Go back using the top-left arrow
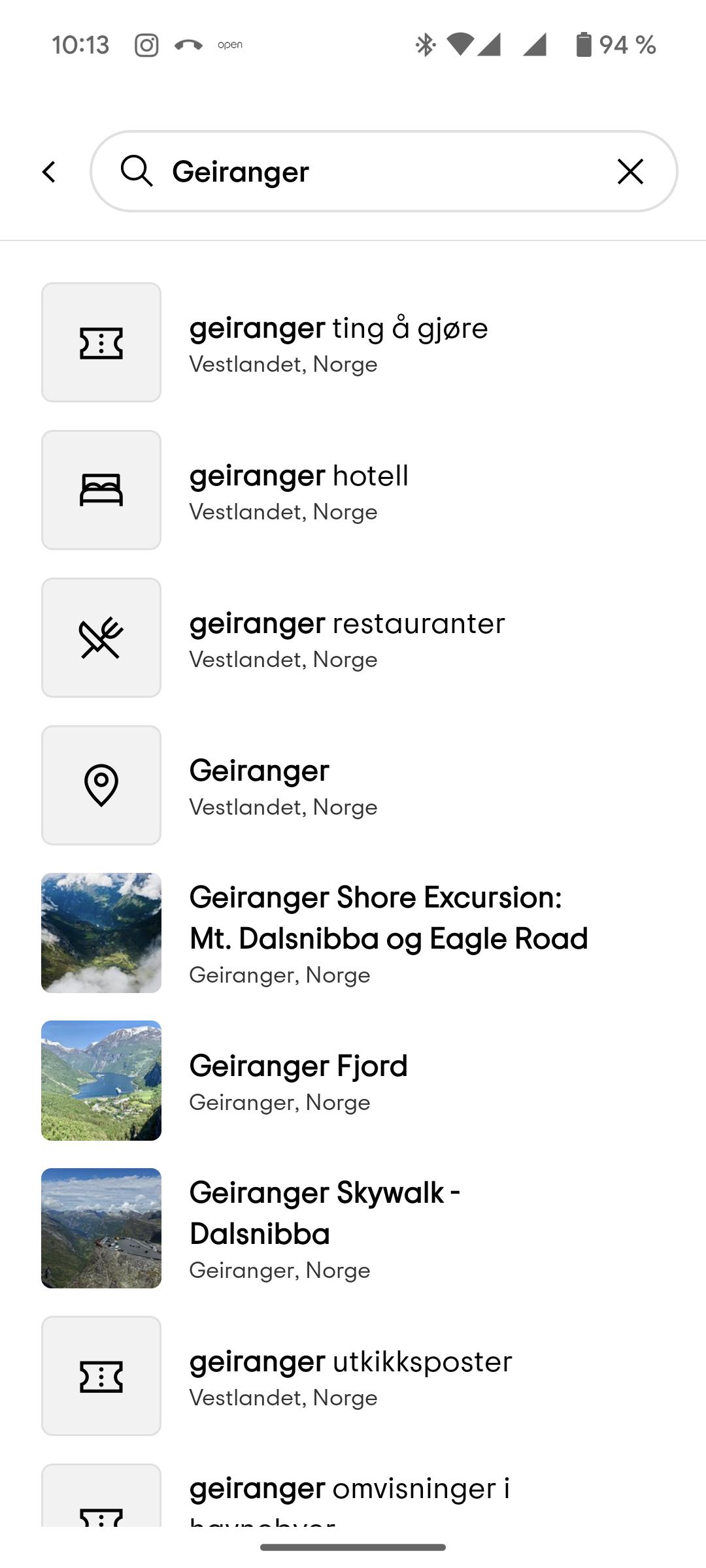The image size is (706, 1568). (49, 172)
